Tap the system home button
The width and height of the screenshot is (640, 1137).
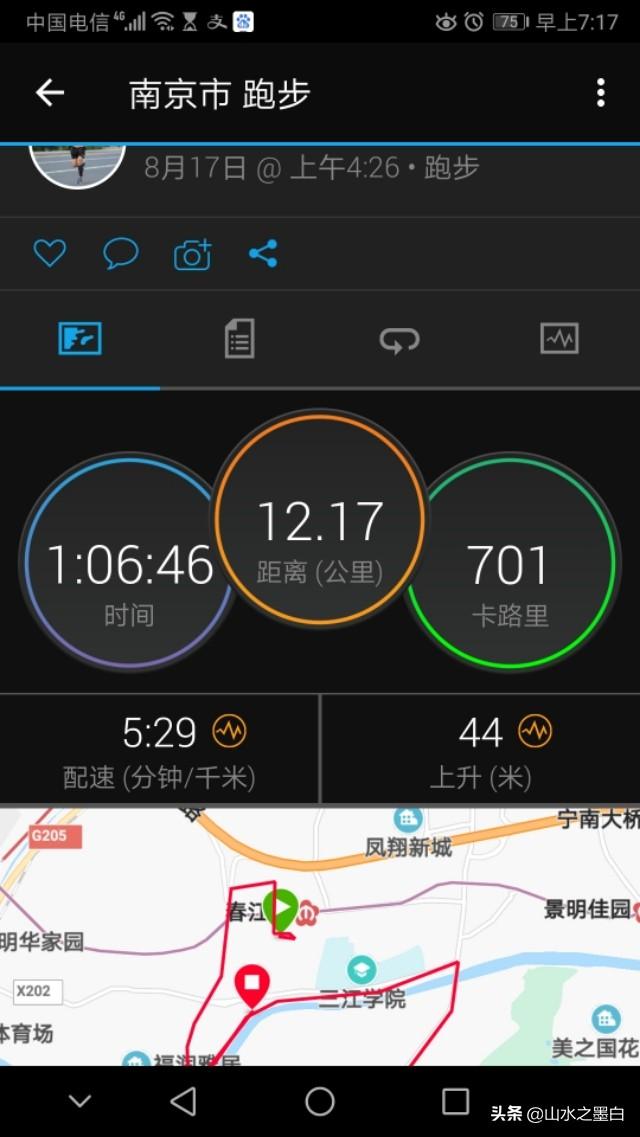(320, 1101)
